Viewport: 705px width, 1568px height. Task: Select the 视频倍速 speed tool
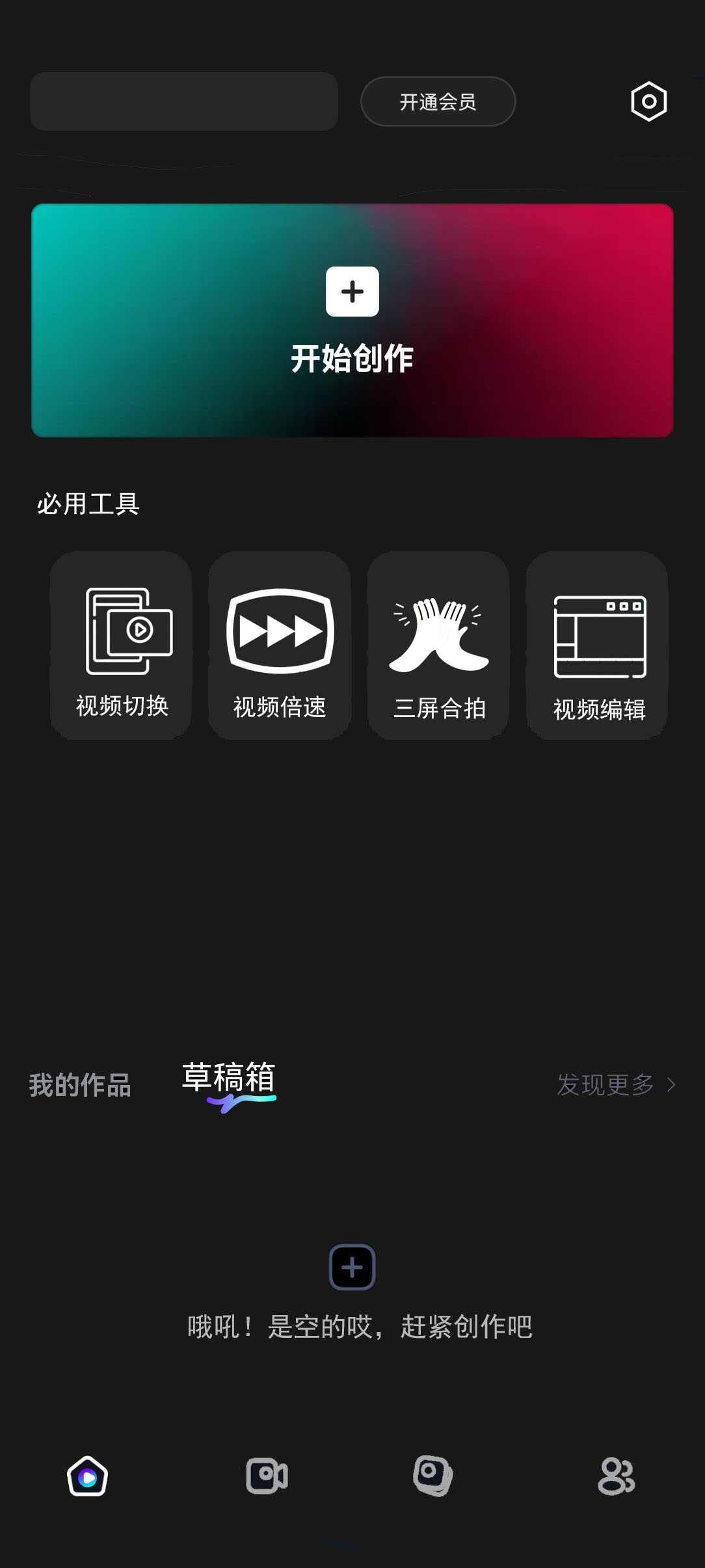point(280,647)
